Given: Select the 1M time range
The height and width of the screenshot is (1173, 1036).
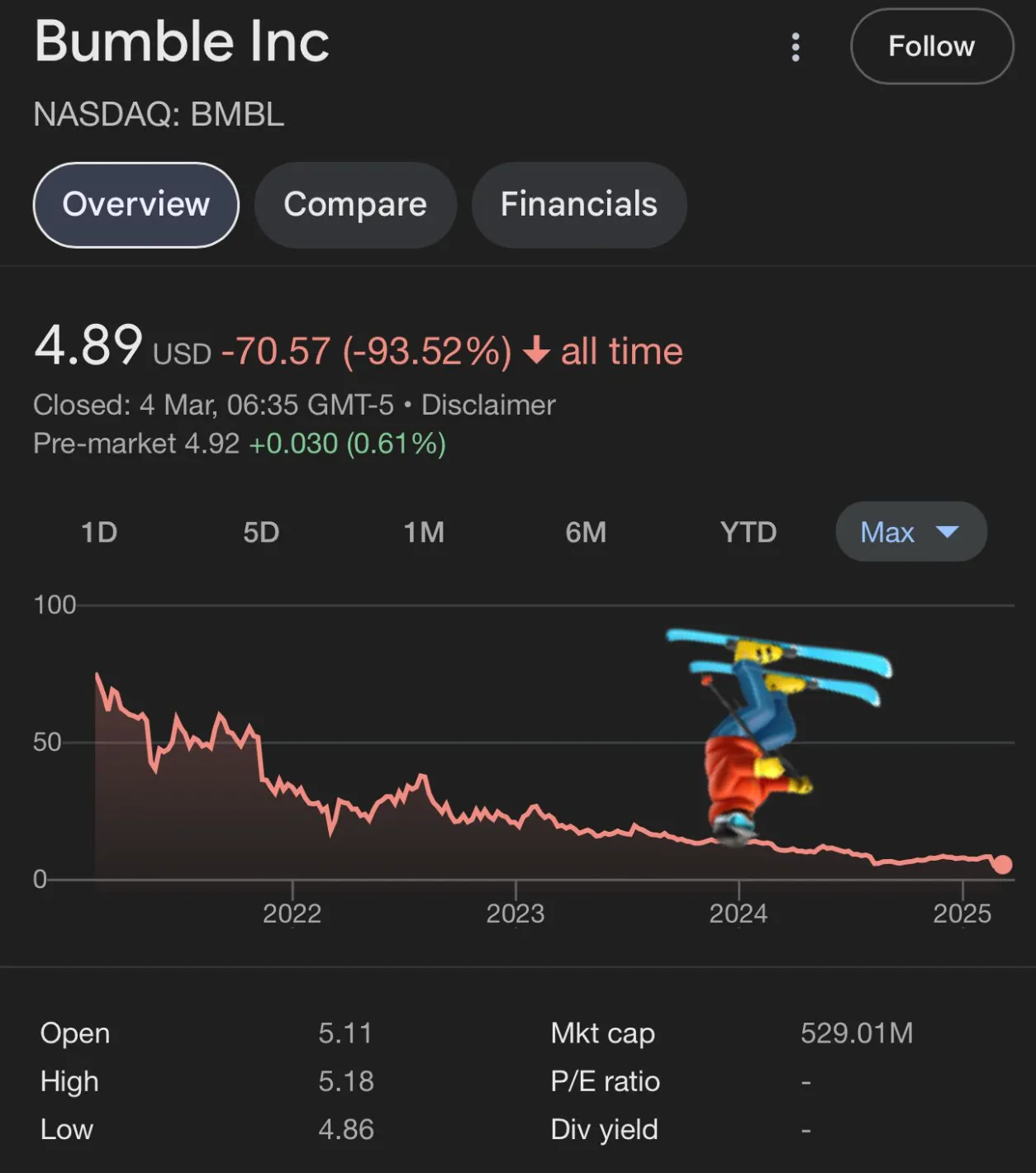Looking at the screenshot, I should click(x=424, y=532).
